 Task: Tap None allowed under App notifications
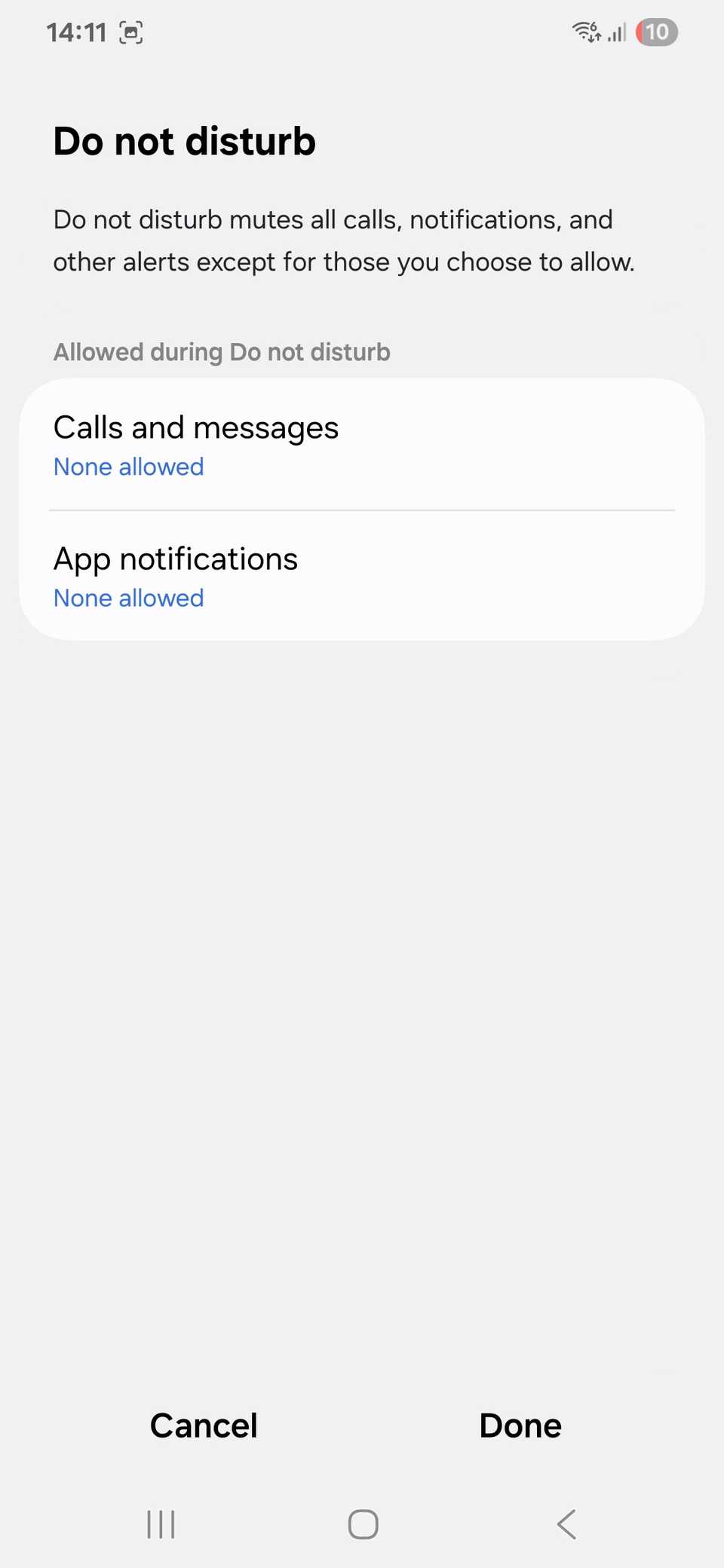point(128,598)
